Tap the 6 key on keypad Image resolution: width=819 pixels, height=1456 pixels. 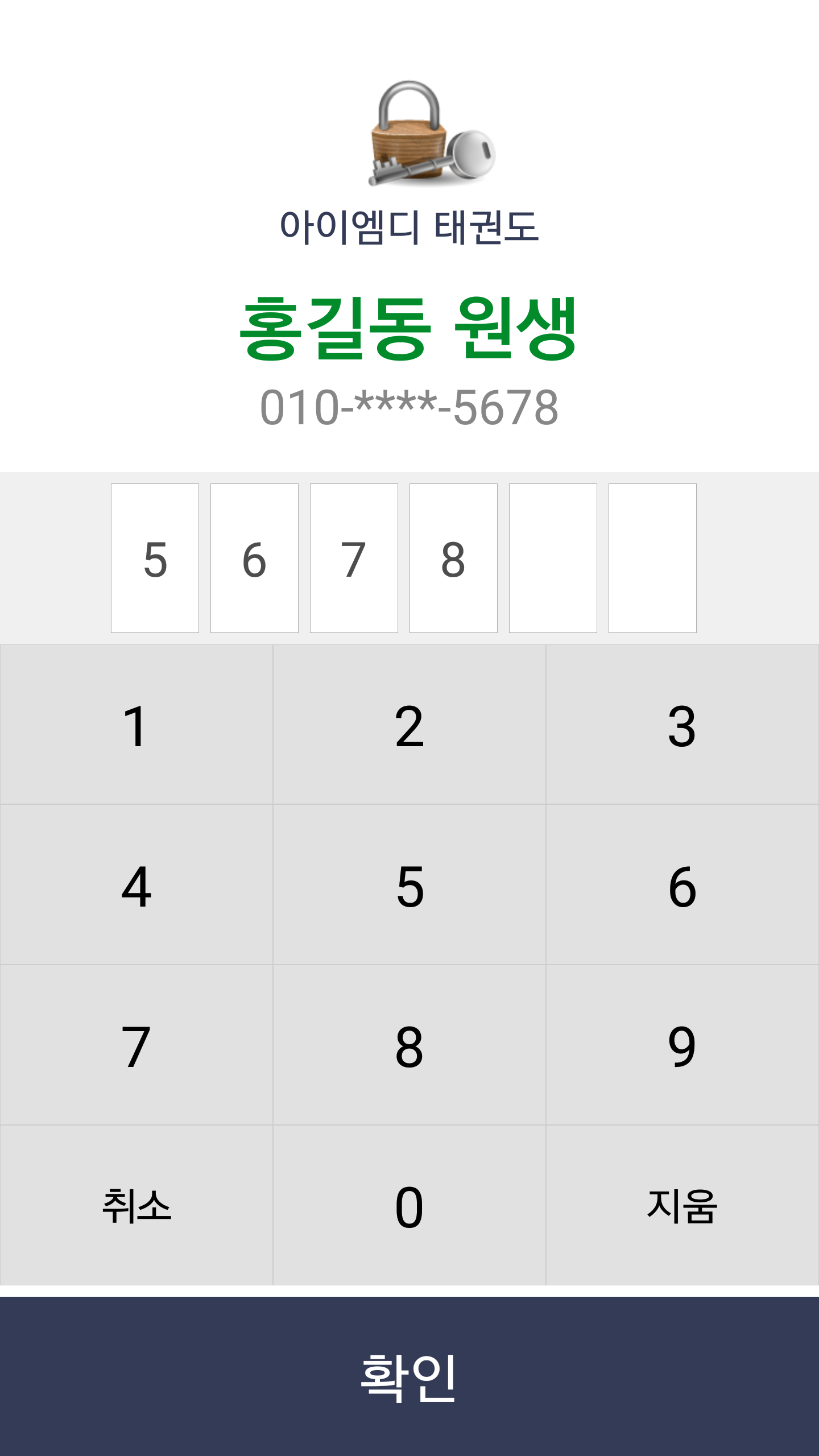682,886
